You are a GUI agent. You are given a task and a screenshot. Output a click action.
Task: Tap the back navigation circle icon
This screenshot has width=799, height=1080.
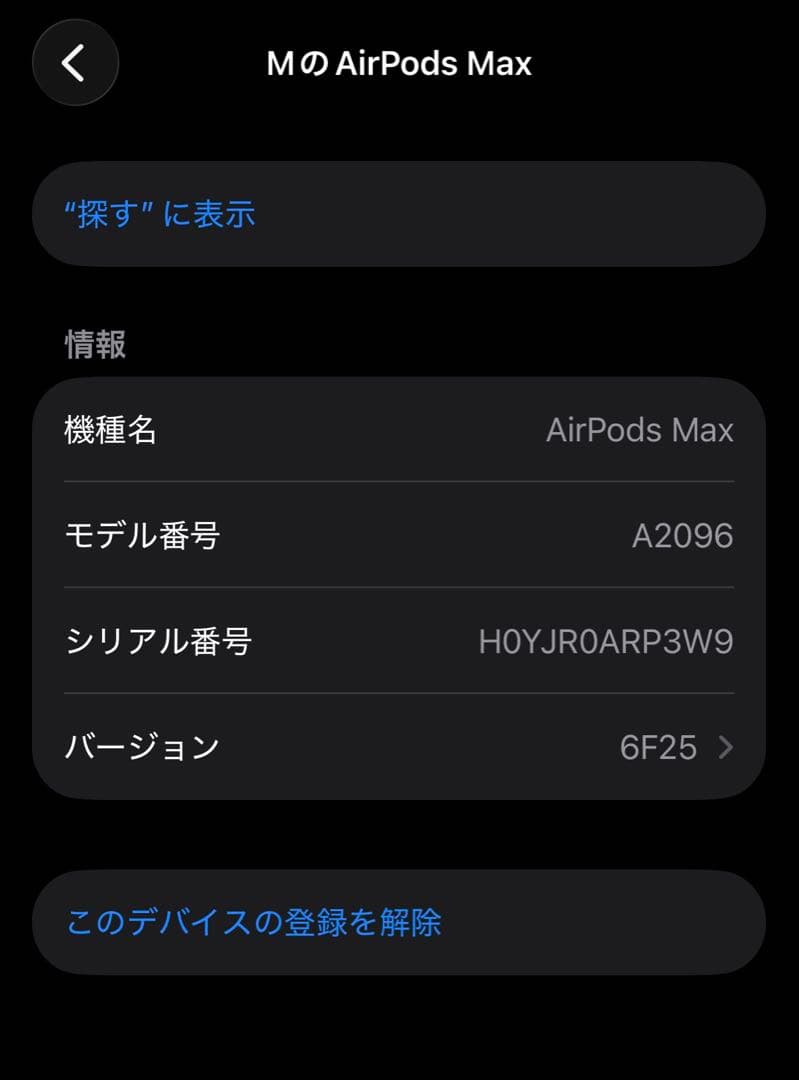tap(75, 63)
